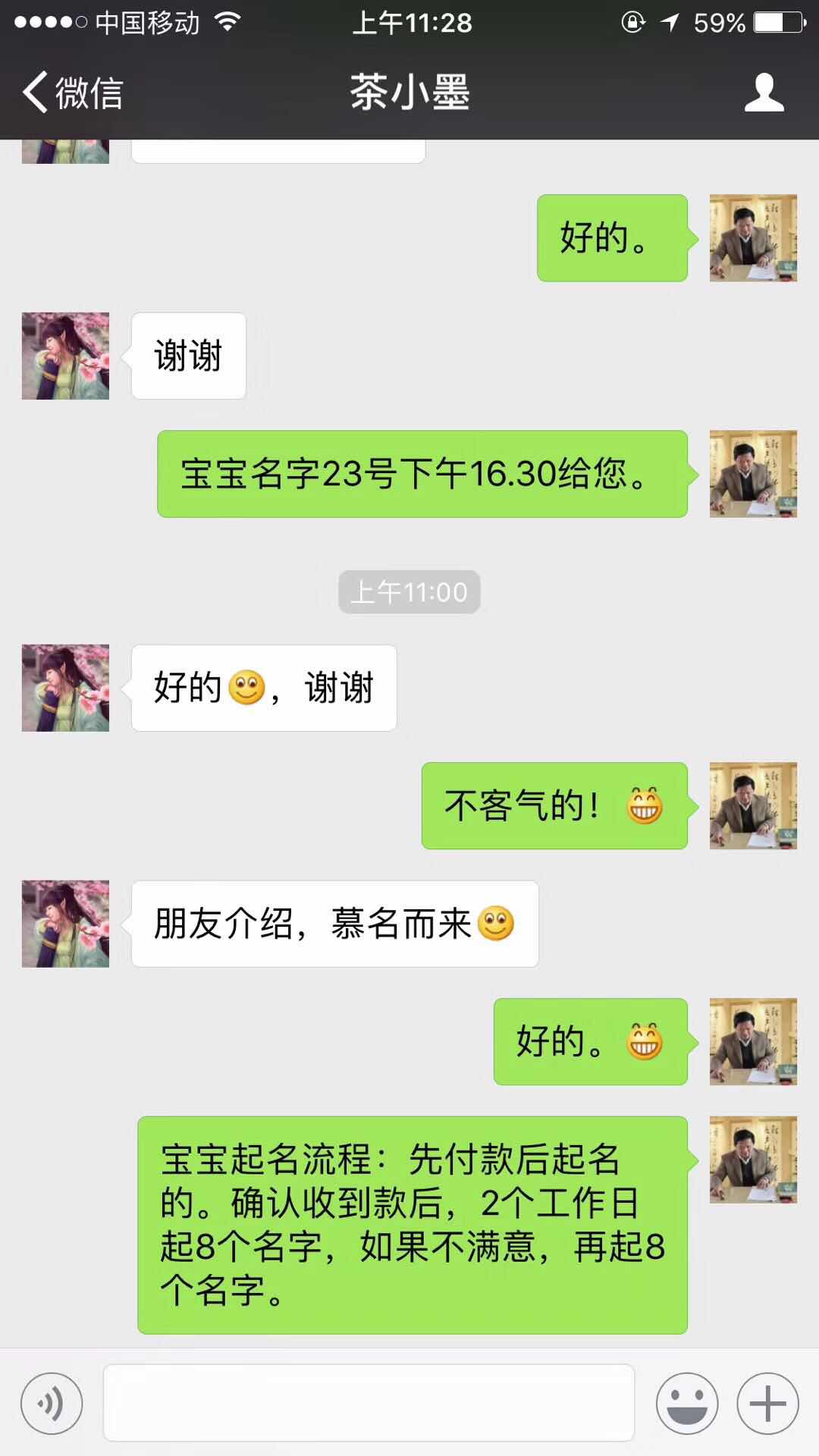Open chat details via the profile icon
Image resolution: width=819 pixels, height=1456 pixels.
pos(763,93)
